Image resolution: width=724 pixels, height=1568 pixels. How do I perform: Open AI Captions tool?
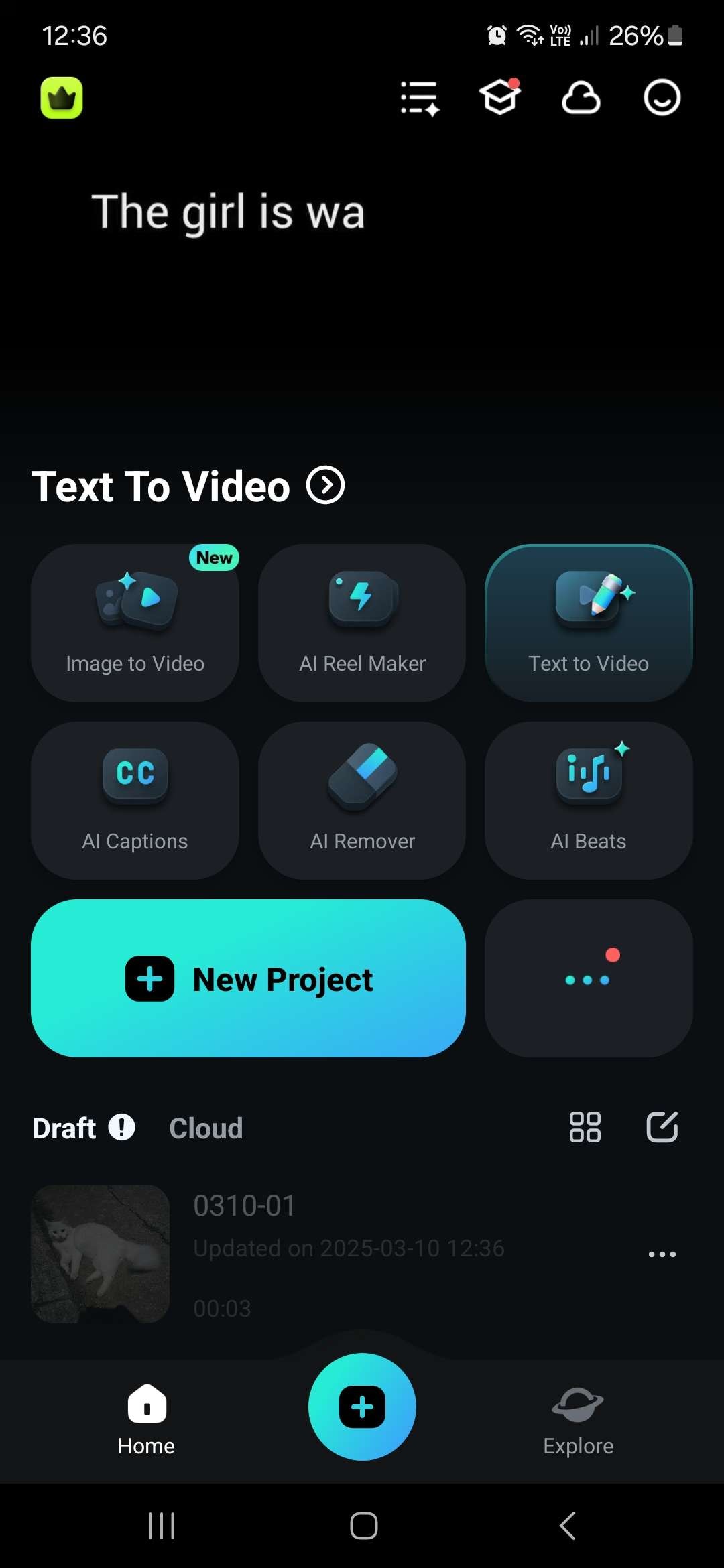pos(135,800)
